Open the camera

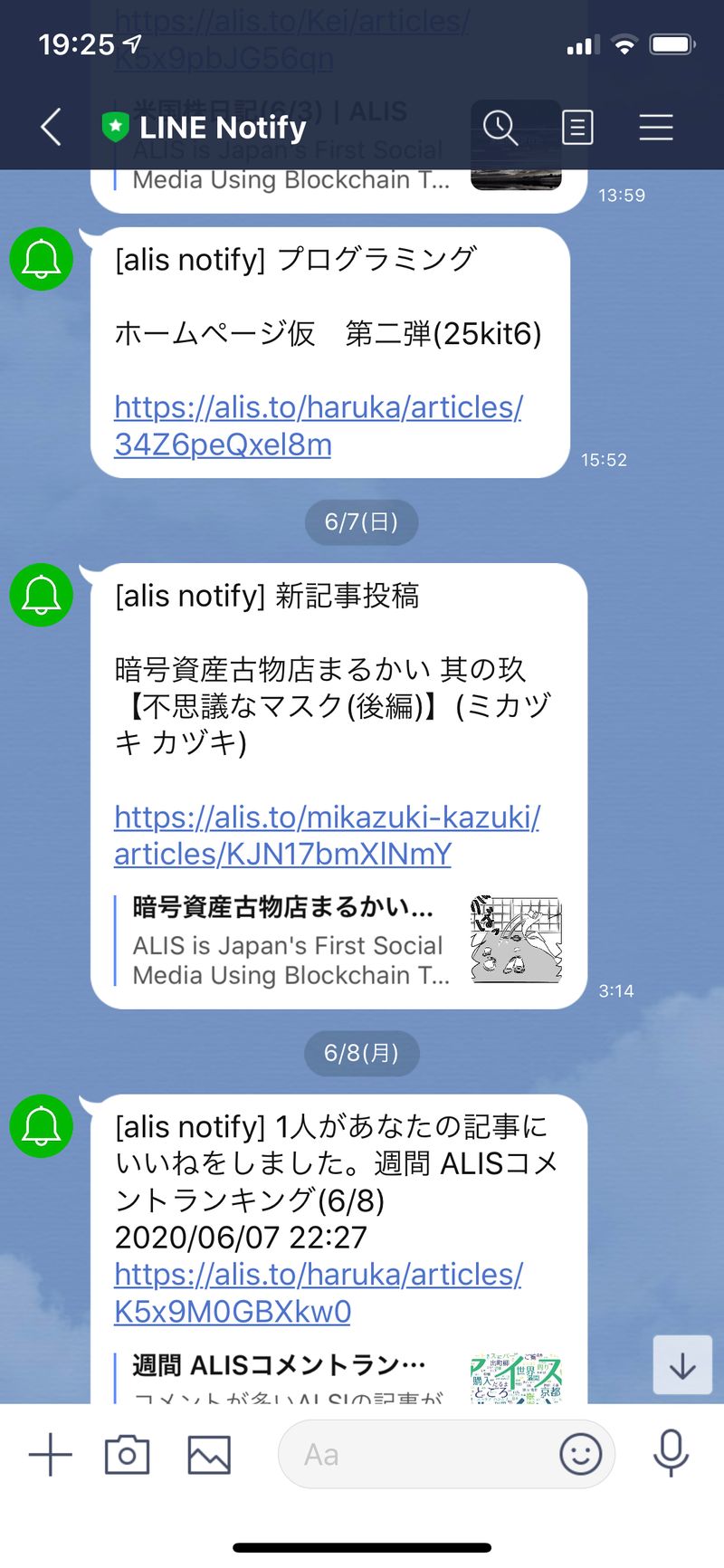pos(127,1456)
